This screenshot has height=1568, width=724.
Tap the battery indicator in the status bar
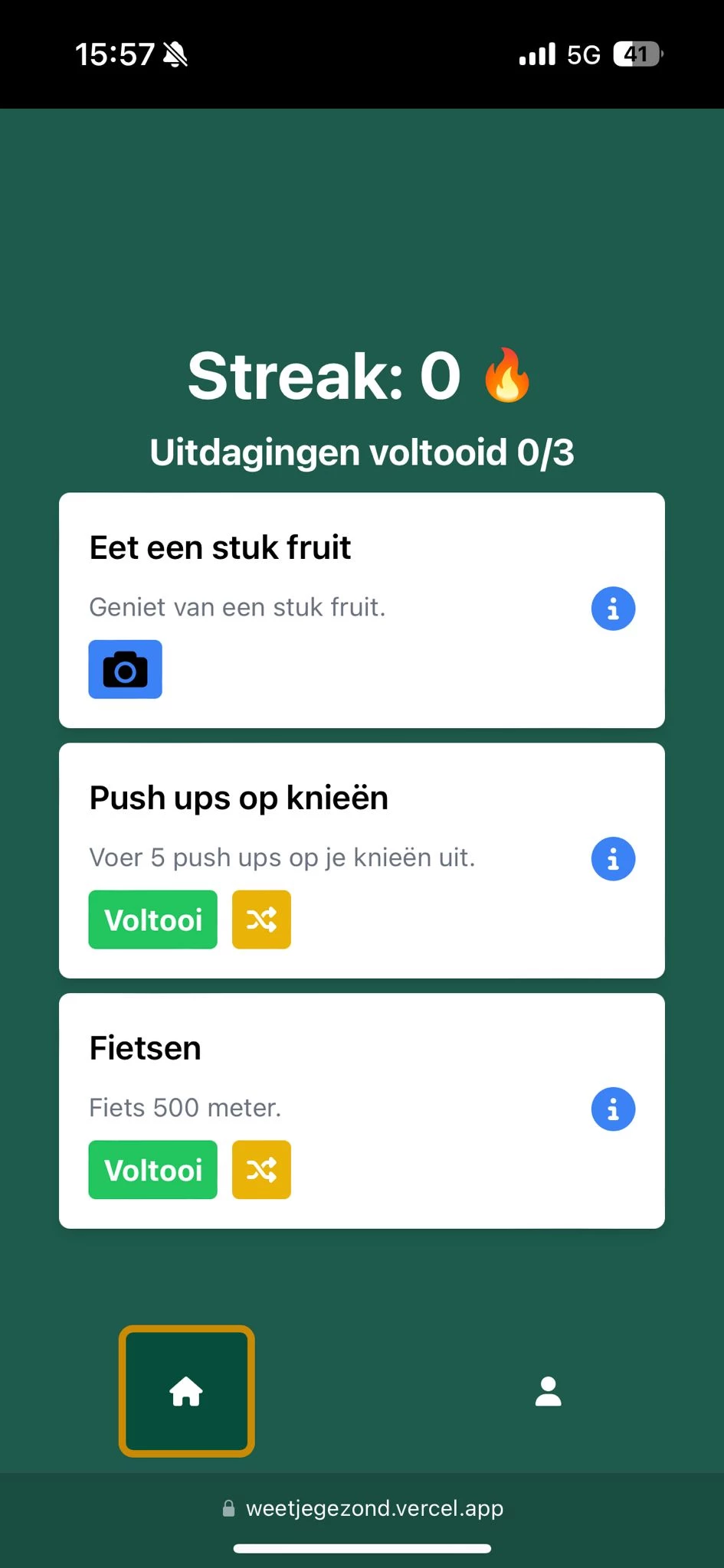[637, 54]
